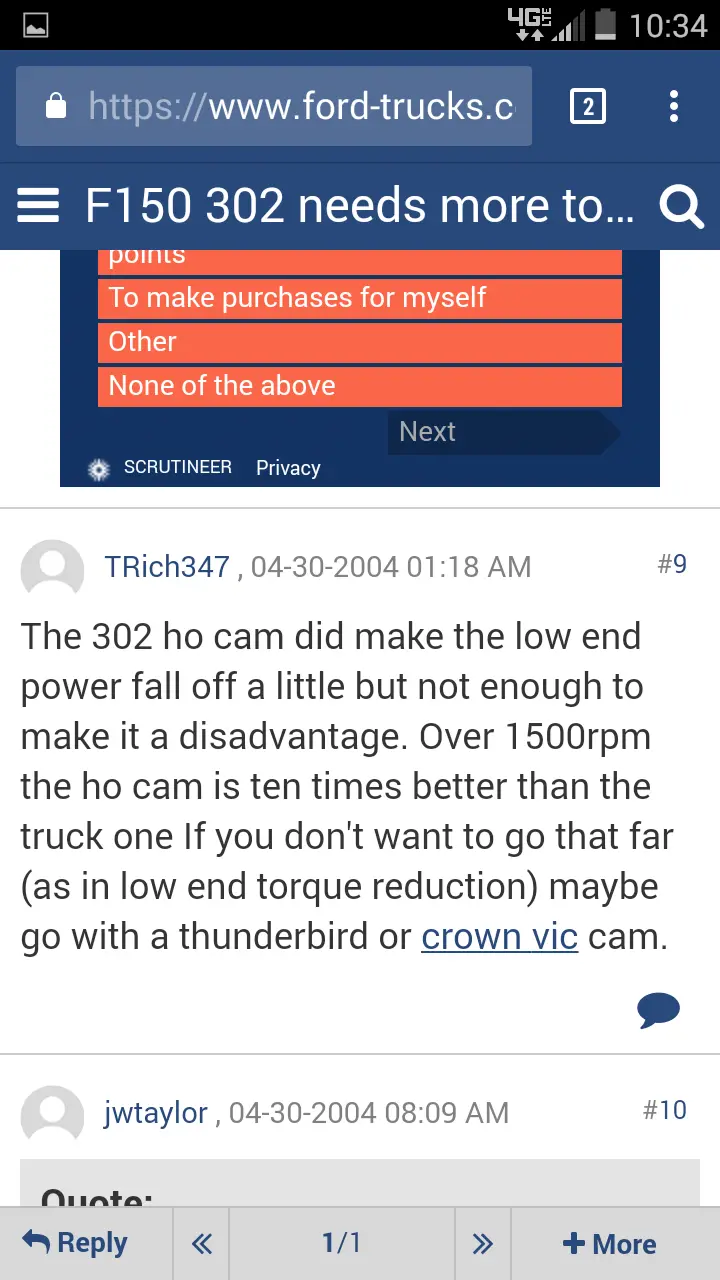The image size is (720, 1280).
Task: Open the survey Privacy link
Action: [x=288, y=468]
